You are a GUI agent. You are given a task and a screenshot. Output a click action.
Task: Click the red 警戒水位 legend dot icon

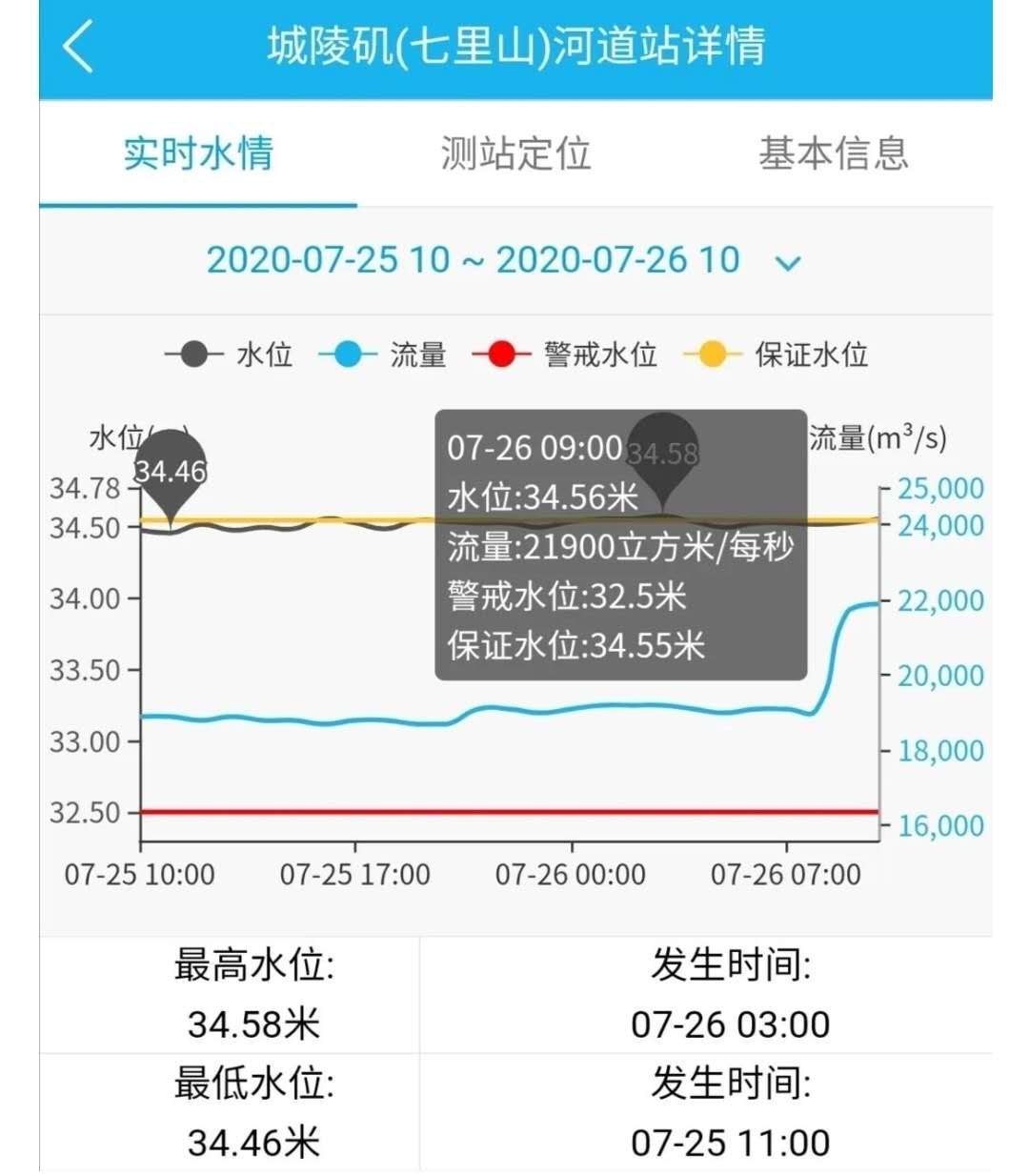click(500, 355)
